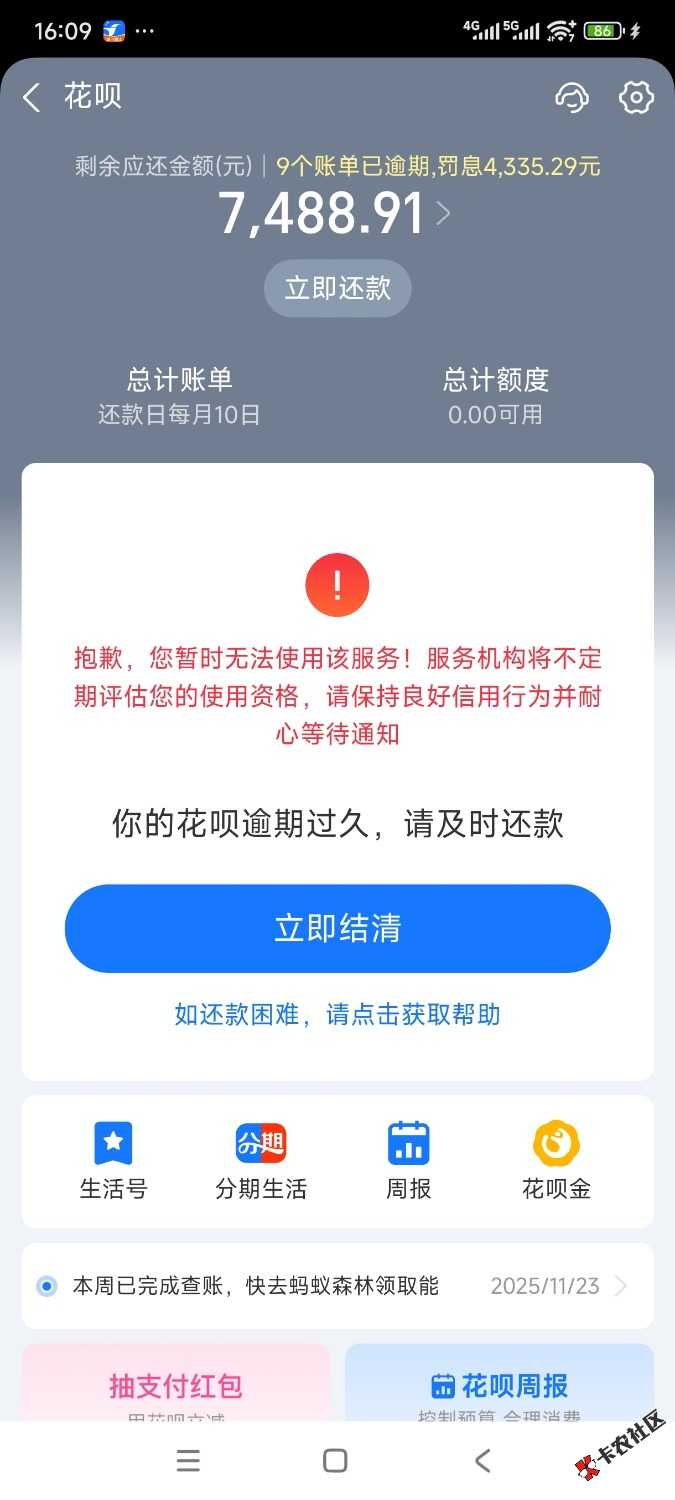Open the 抽支付红包 card
Viewport: 675px width, 1500px height.
(176, 1387)
